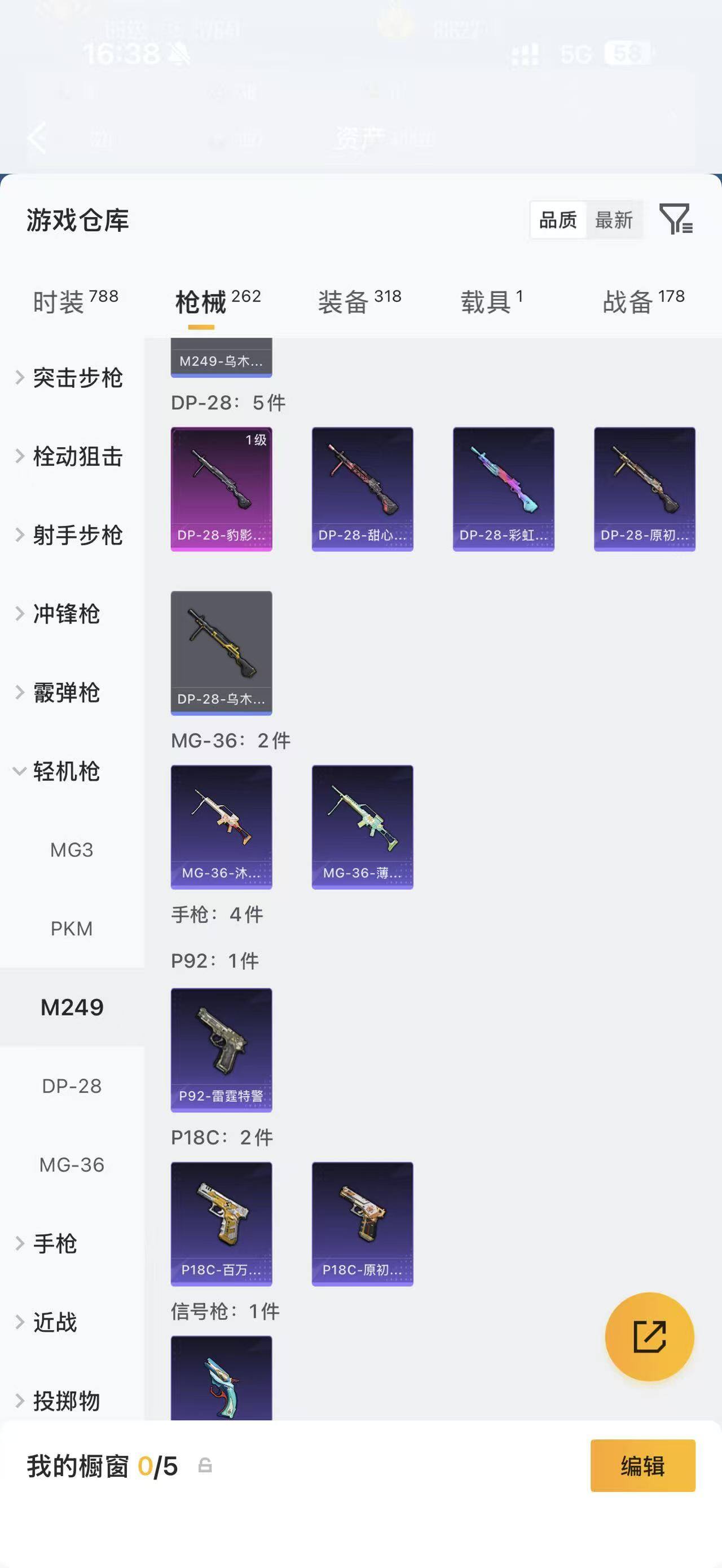Select PKM in the side list
This screenshot has width=722, height=1568.
(x=72, y=929)
